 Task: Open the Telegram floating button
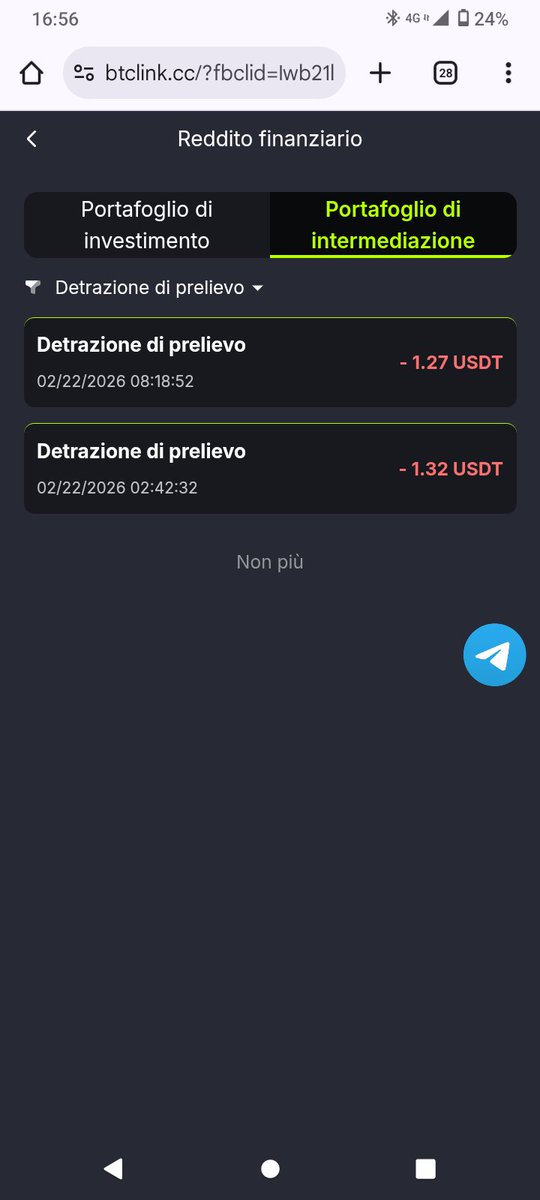(494, 655)
